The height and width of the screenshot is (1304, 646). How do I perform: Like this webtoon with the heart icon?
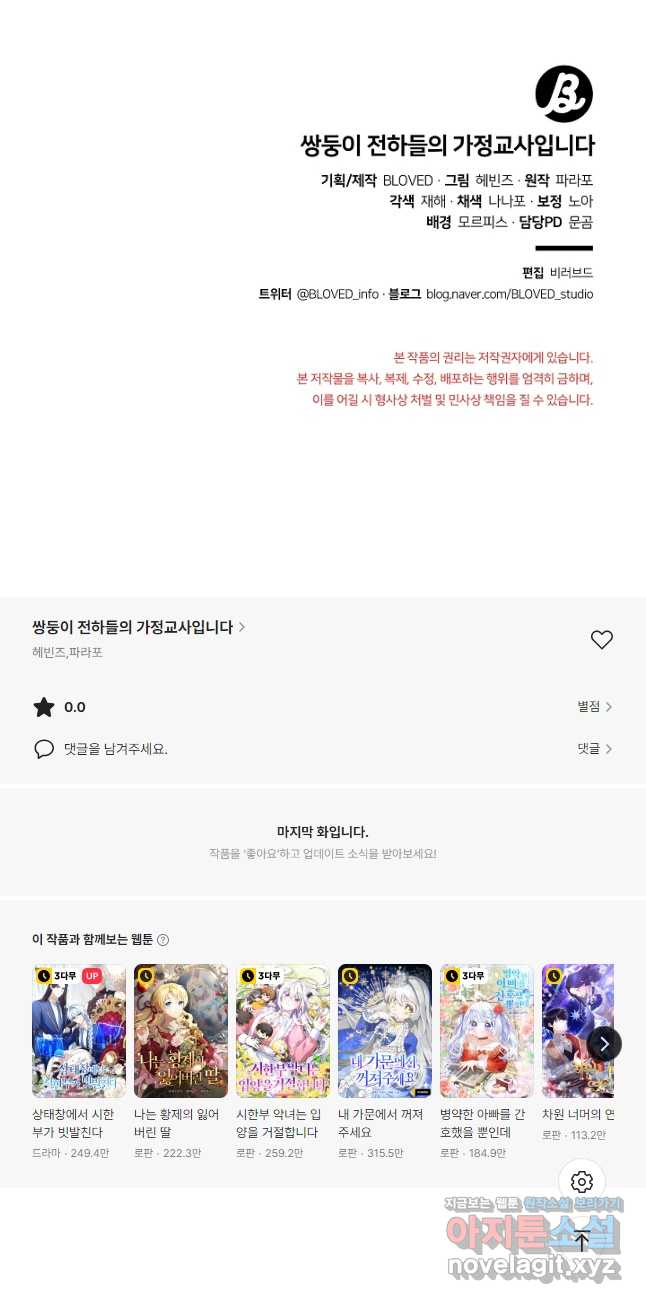click(x=601, y=640)
